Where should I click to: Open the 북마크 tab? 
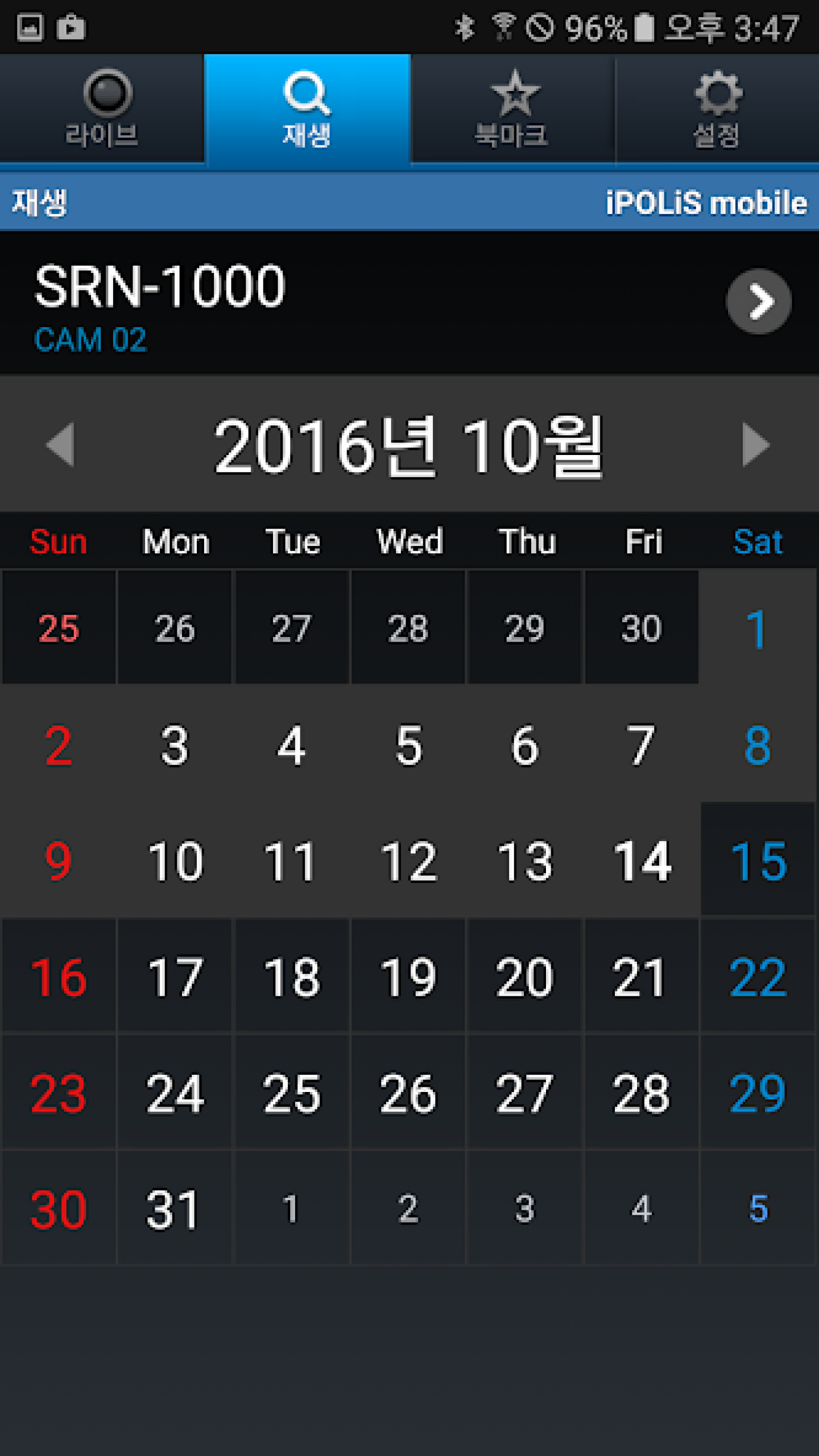tap(512, 109)
